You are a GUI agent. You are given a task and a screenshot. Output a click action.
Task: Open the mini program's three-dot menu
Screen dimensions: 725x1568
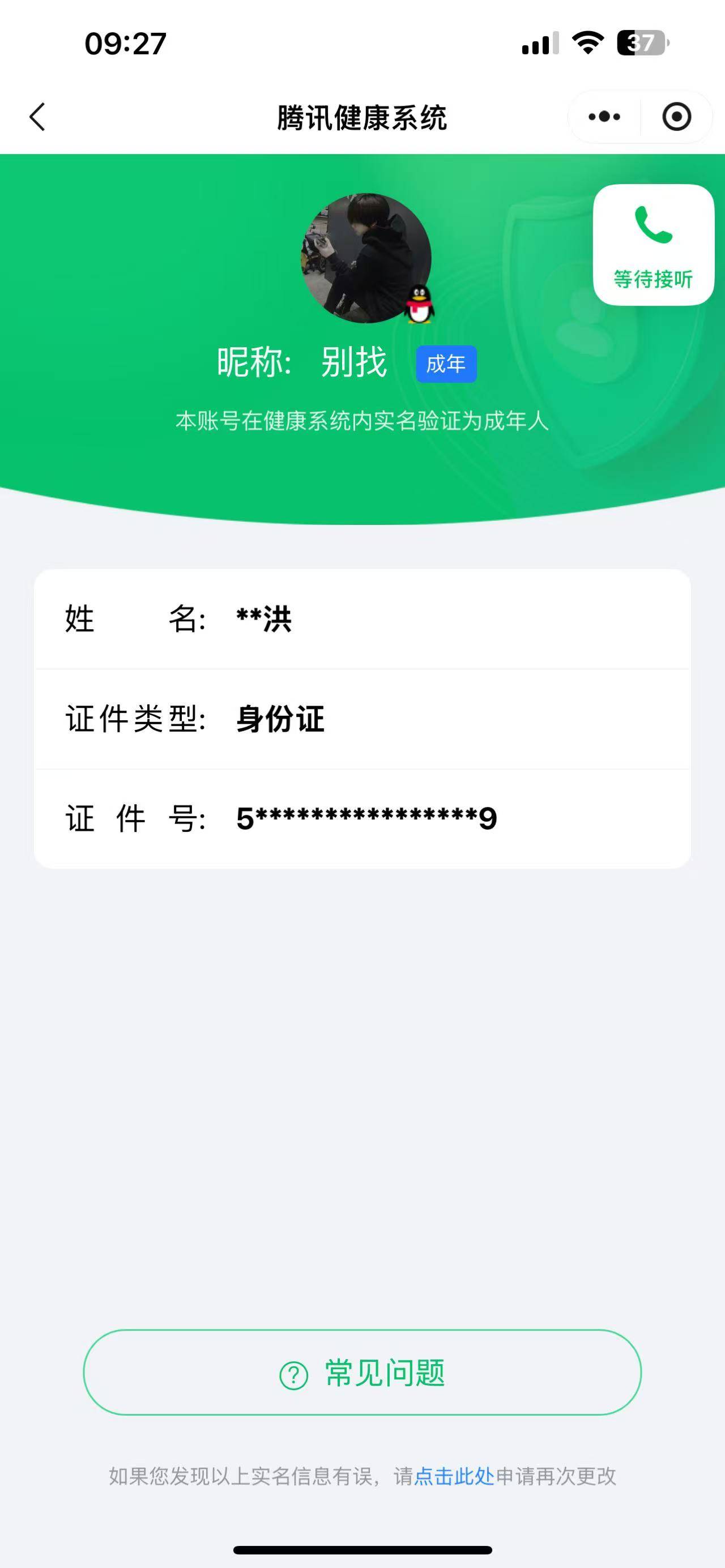pyautogui.click(x=604, y=116)
